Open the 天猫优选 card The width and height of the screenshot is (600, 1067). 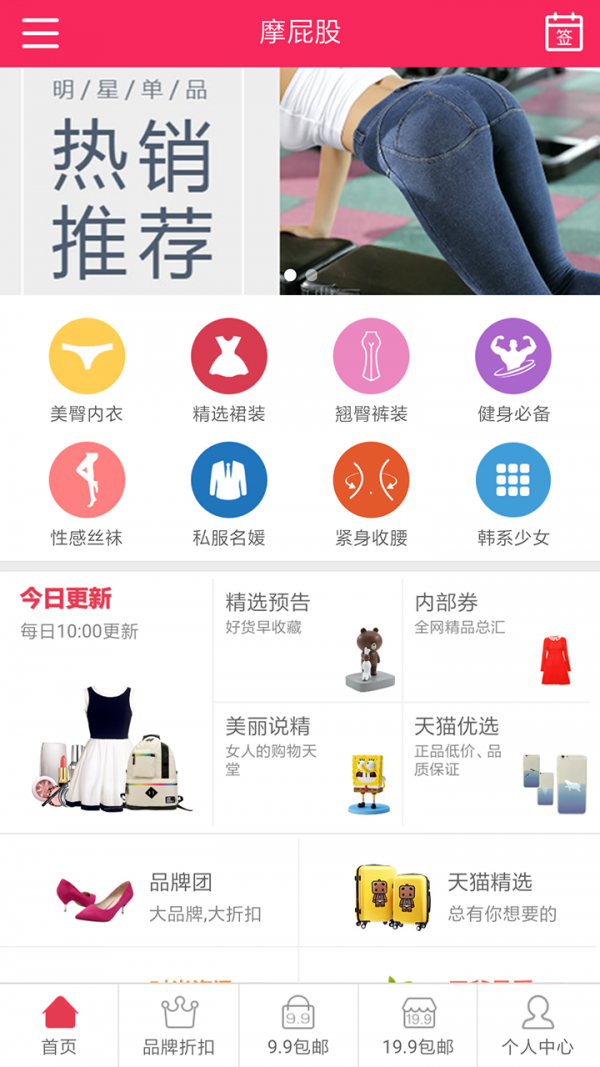click(x=496, y=763)
